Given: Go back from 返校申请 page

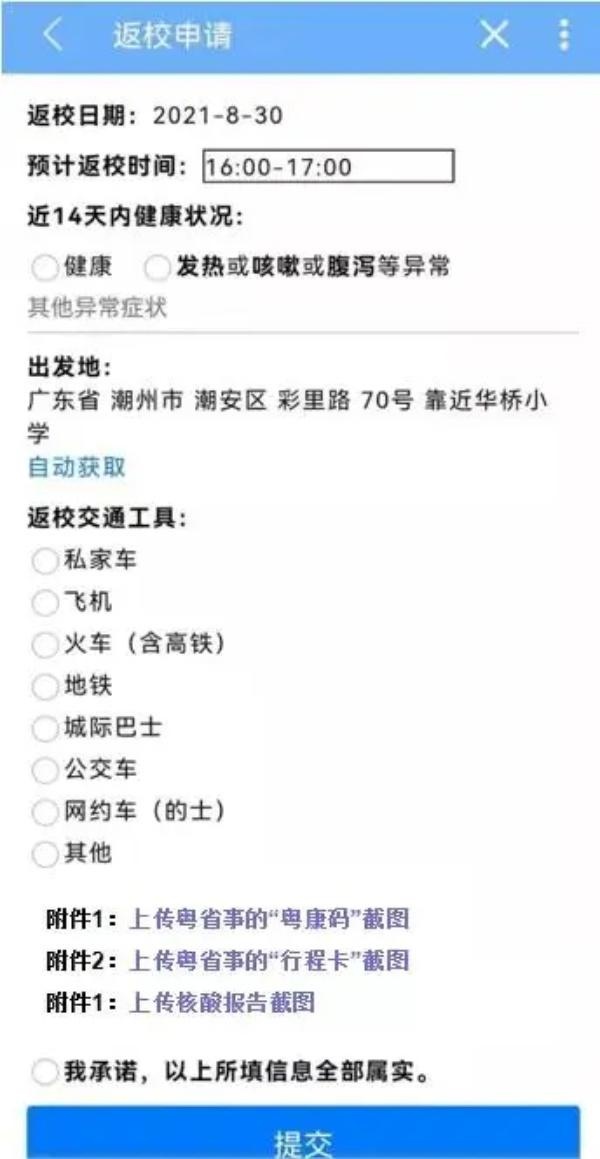Looking at the screenshot, I should coord(52,36).
